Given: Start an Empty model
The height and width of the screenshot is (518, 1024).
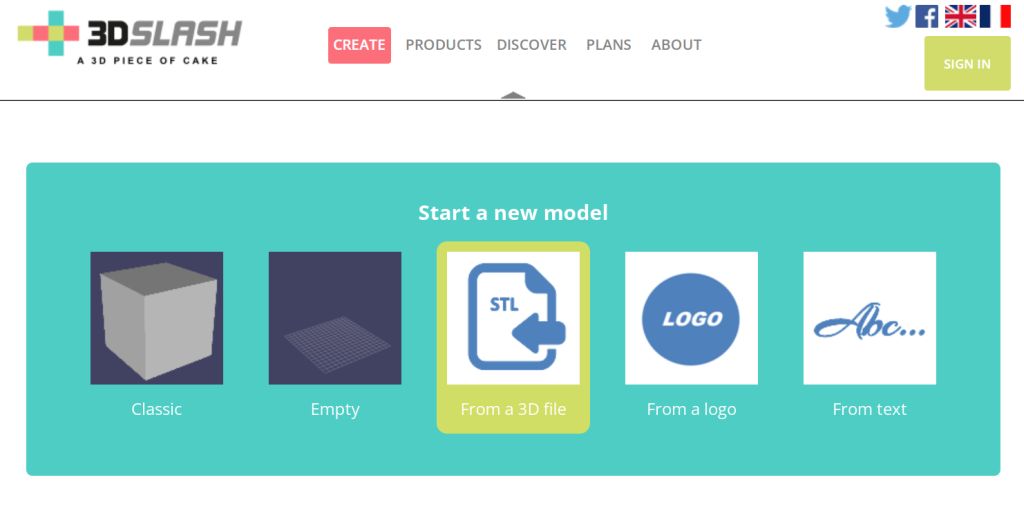Looking at the screenshot, I should pyautogui.click(x=335, y=318).
